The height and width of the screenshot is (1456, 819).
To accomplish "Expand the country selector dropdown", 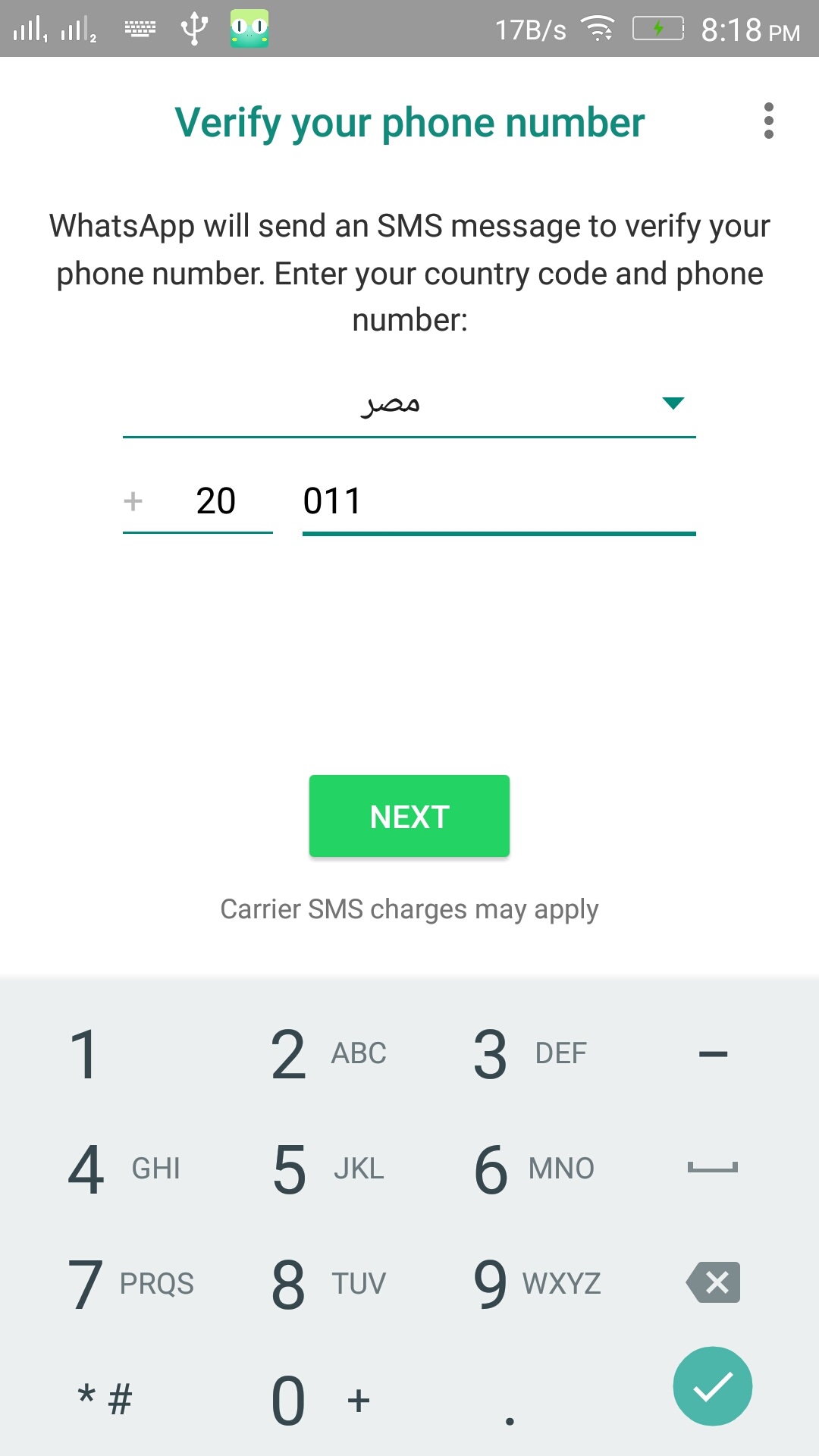I will [x=409, y=404].
